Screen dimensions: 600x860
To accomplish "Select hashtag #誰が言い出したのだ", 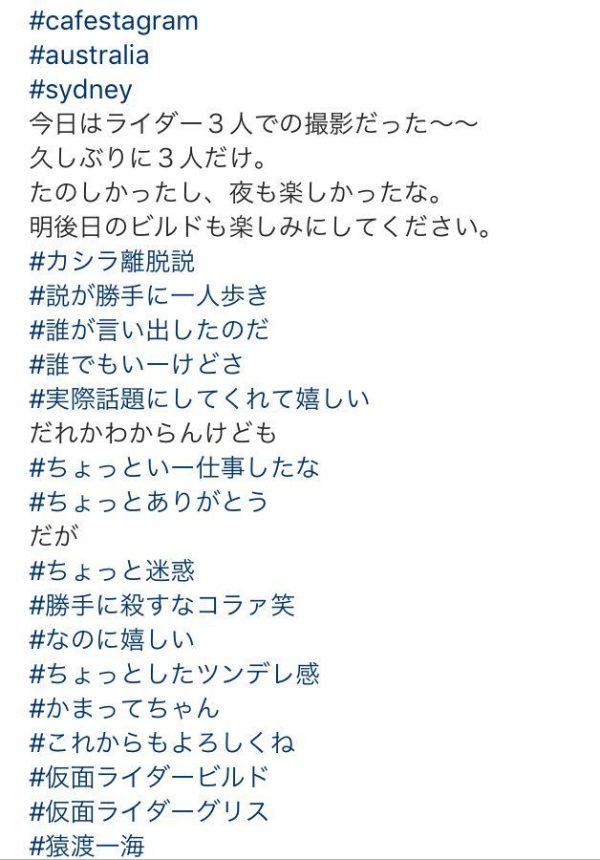I will (x=149, y=331).
